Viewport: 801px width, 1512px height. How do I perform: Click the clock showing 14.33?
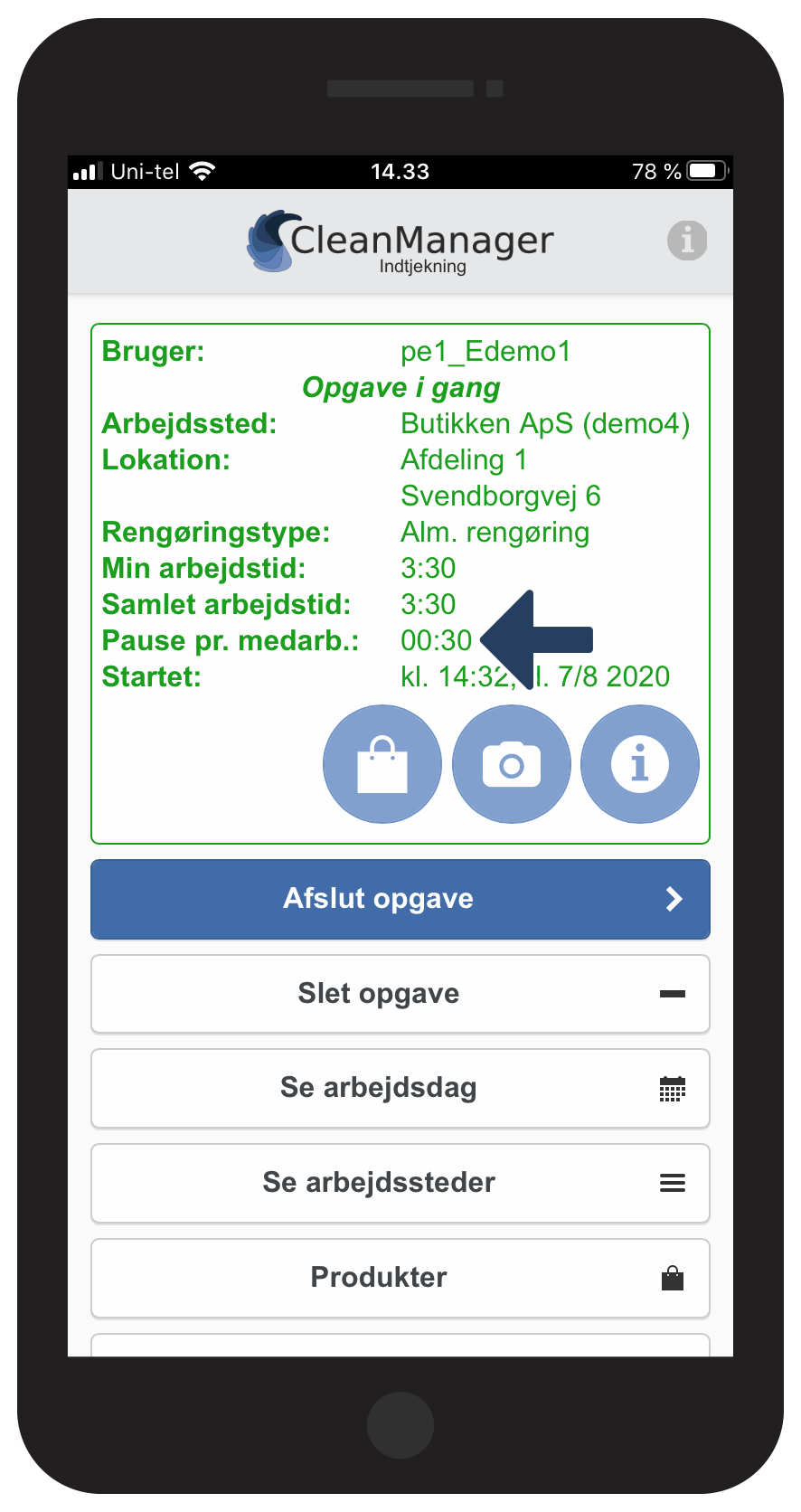click(x=400, y=171)
